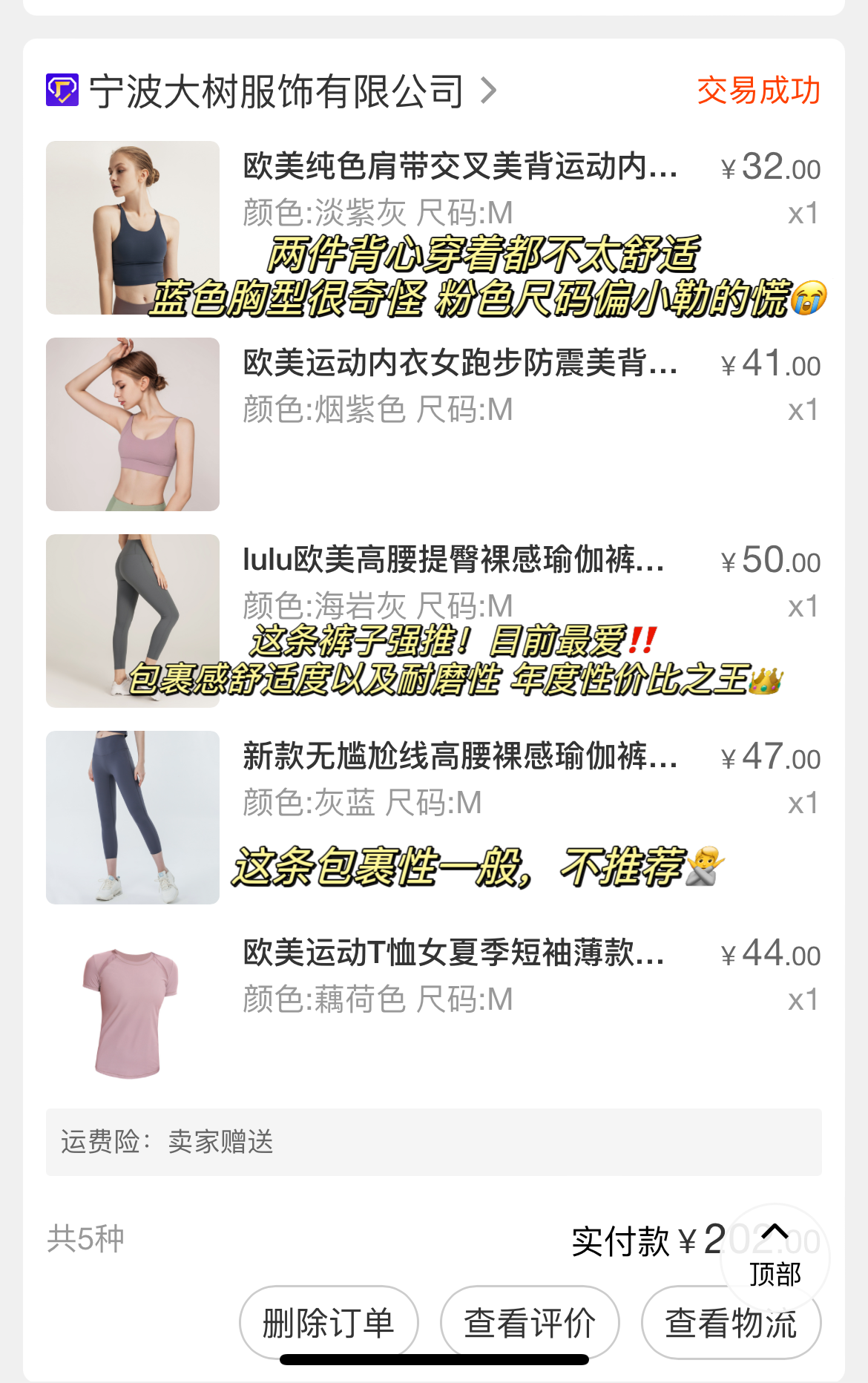868x1383 pixels.
Task: Open the 宁波大树服饰有限公司 store page
Action: [x=276, y=91]
